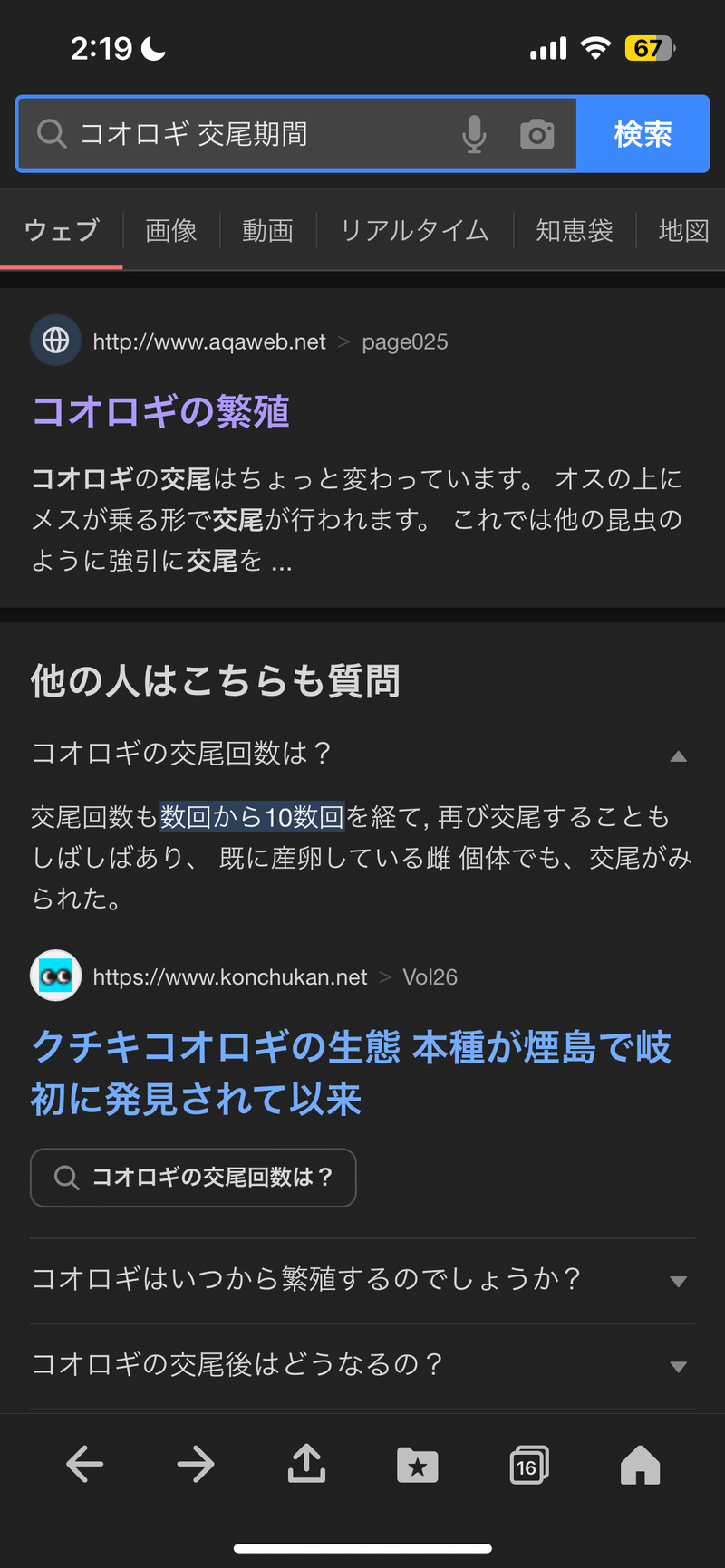This screenshot has width=725, height=1568.
Task: Expand コオロギの交尾後はどうなるの？
Action: pos(677,1366)
